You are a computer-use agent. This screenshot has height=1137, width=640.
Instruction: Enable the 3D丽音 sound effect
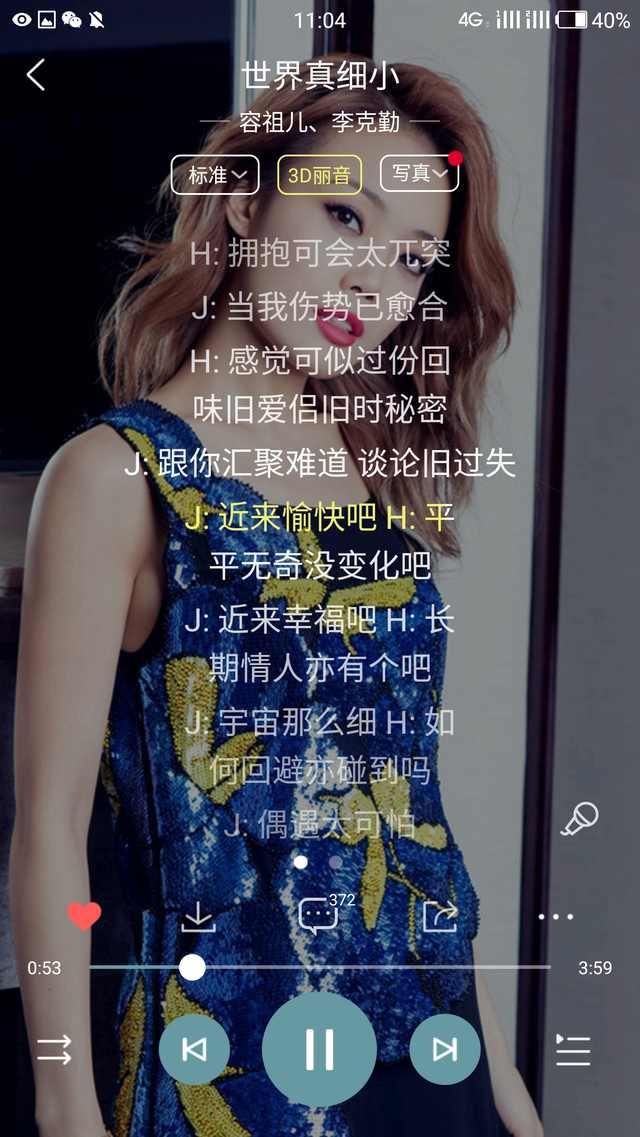click(319, 175)
